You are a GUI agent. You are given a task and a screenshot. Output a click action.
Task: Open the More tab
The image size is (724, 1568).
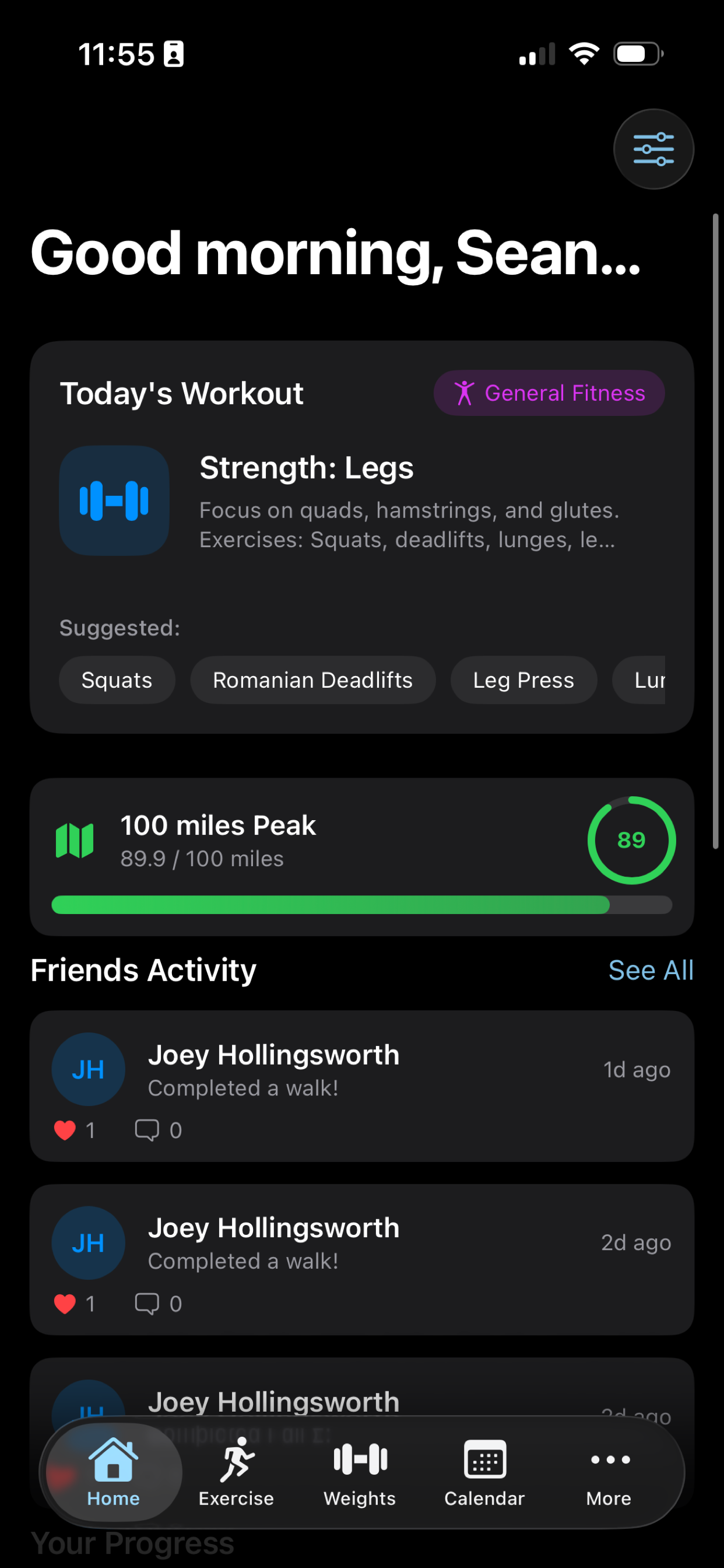[609, 1472]
